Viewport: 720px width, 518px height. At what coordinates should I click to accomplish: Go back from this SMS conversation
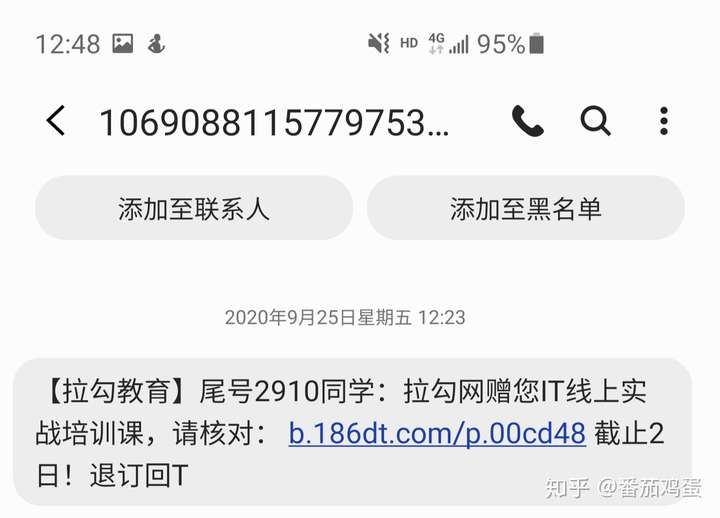tap(56, 122)
